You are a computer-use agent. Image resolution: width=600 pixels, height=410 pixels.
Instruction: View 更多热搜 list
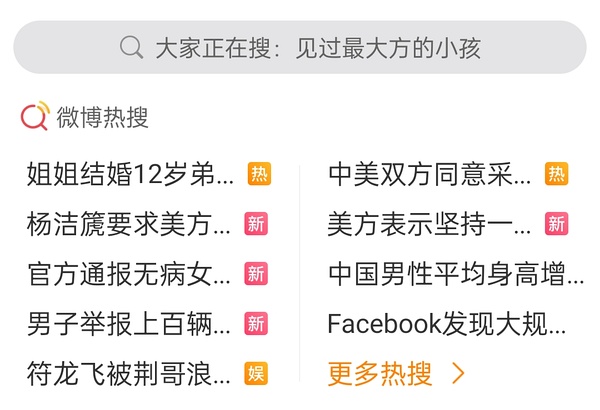[396, 373]
